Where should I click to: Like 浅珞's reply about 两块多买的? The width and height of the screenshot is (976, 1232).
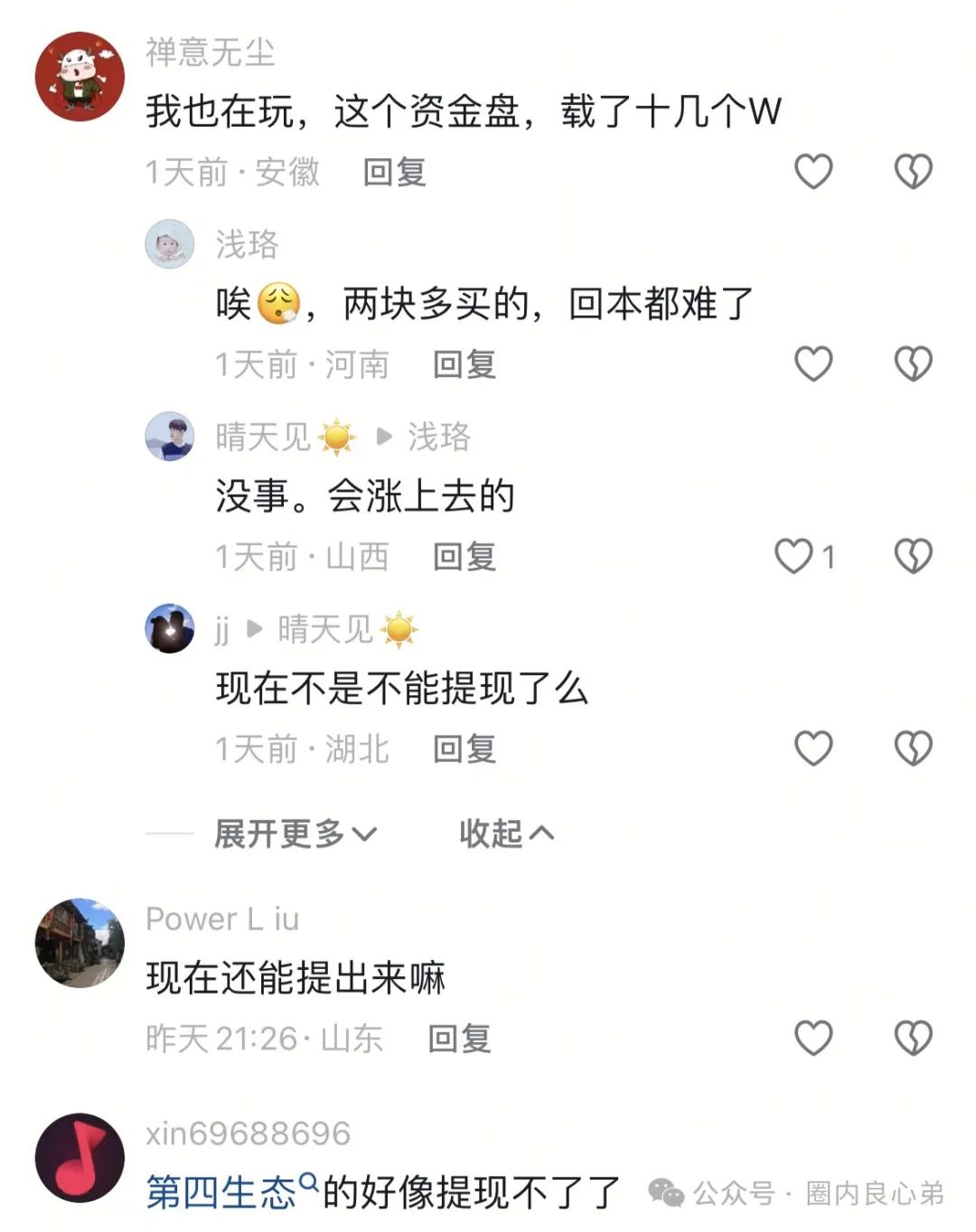(x=812, y=363)
